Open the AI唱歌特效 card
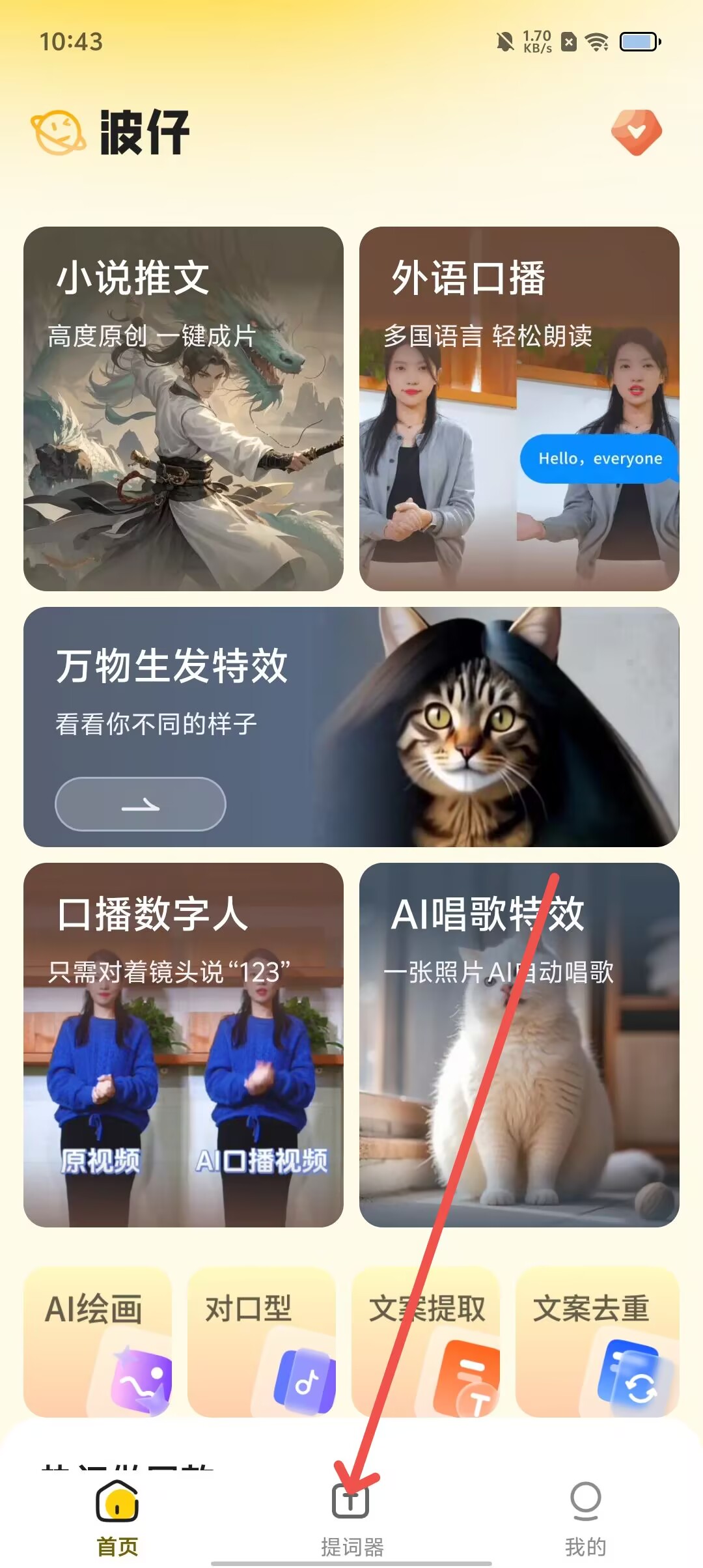This screenshot has width=703, height=1568. (519, 1044)
